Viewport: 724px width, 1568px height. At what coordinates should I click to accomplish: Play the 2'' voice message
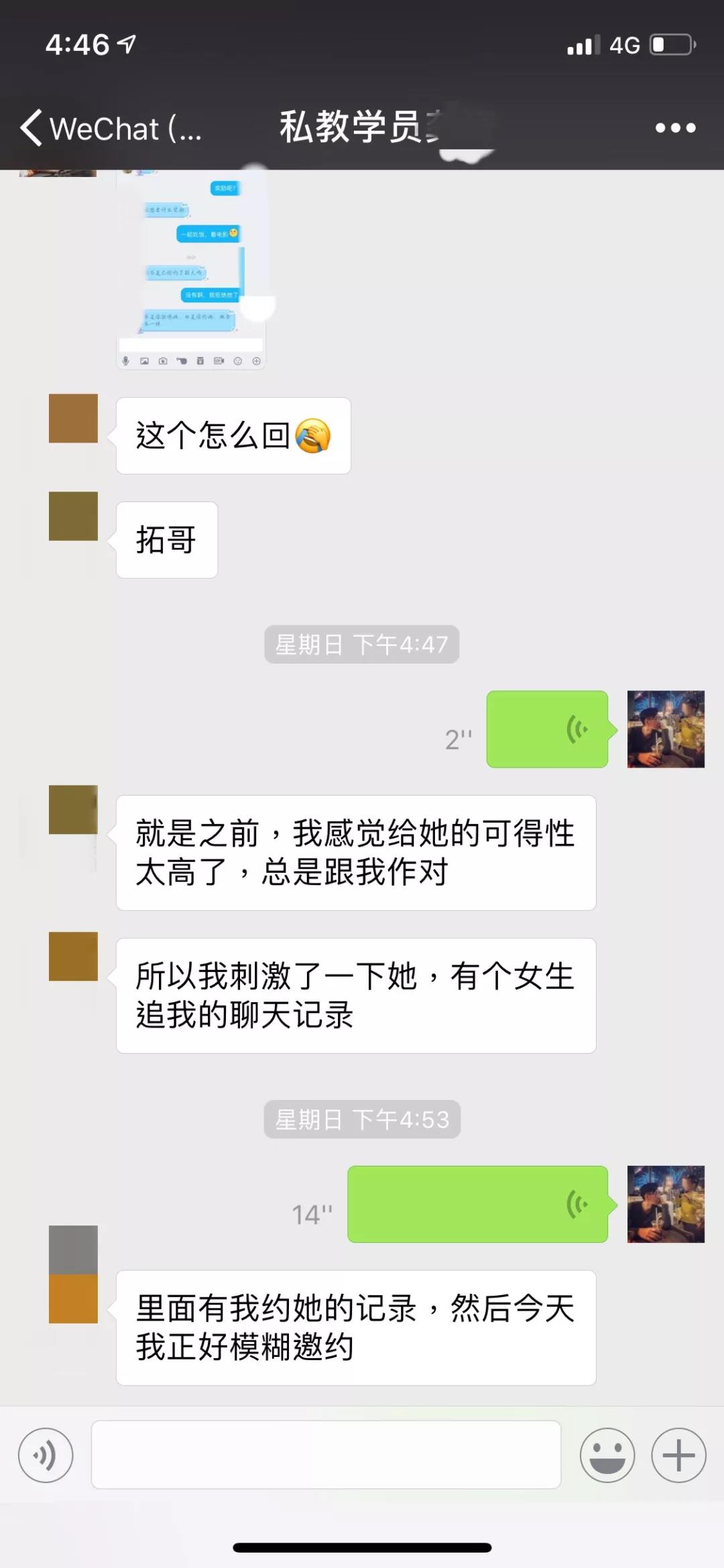tap(546, 730)
